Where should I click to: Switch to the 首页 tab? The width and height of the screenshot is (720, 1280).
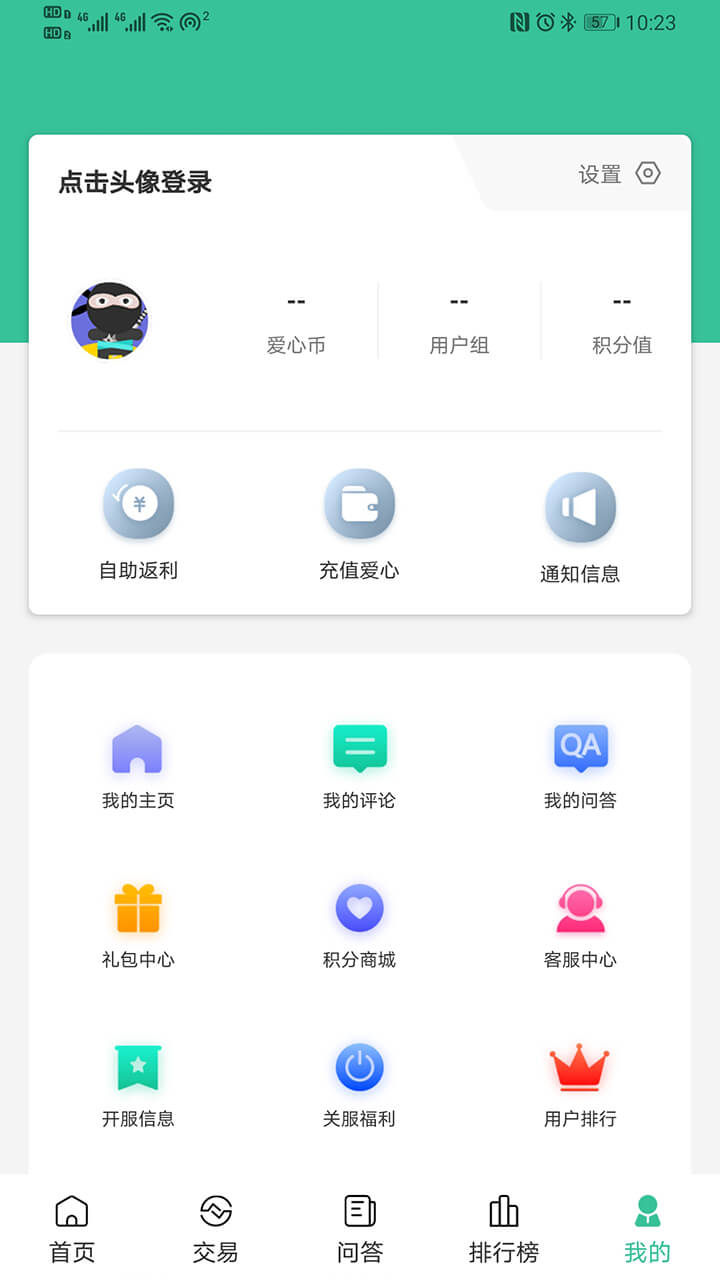69,1228
